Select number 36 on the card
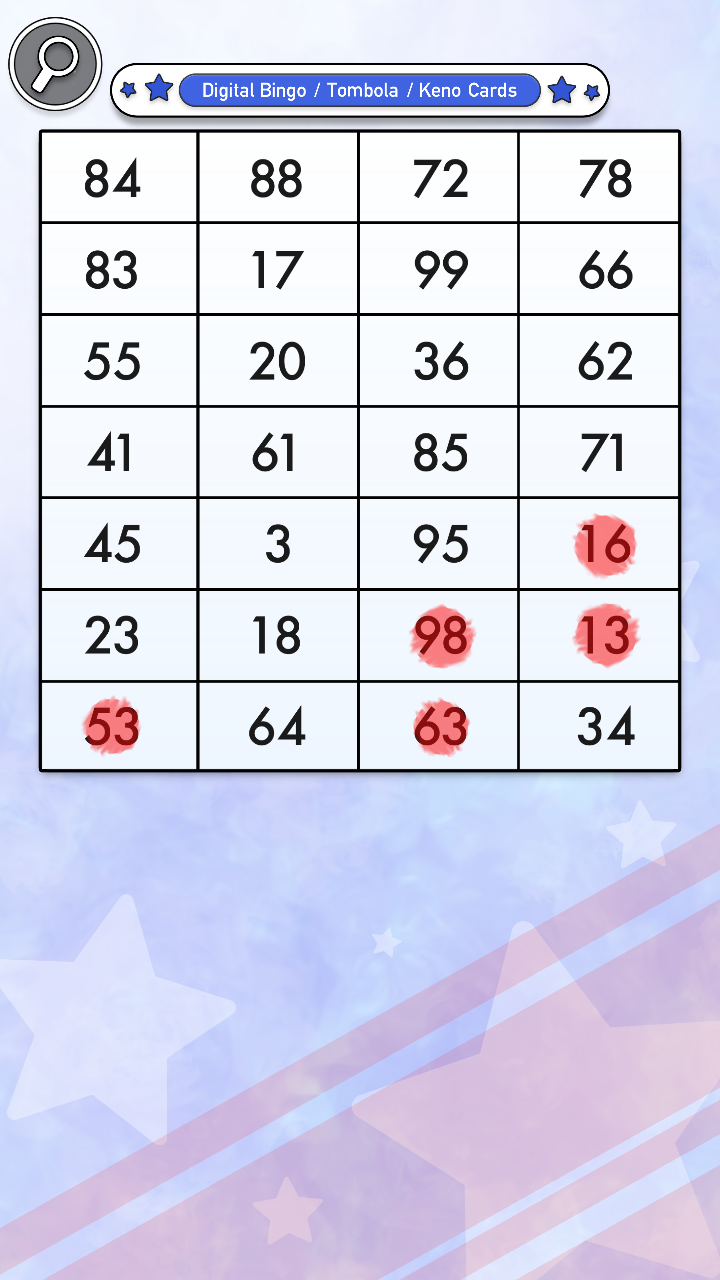Screen dimensions: 720x1280 click(x=439, y=361)
